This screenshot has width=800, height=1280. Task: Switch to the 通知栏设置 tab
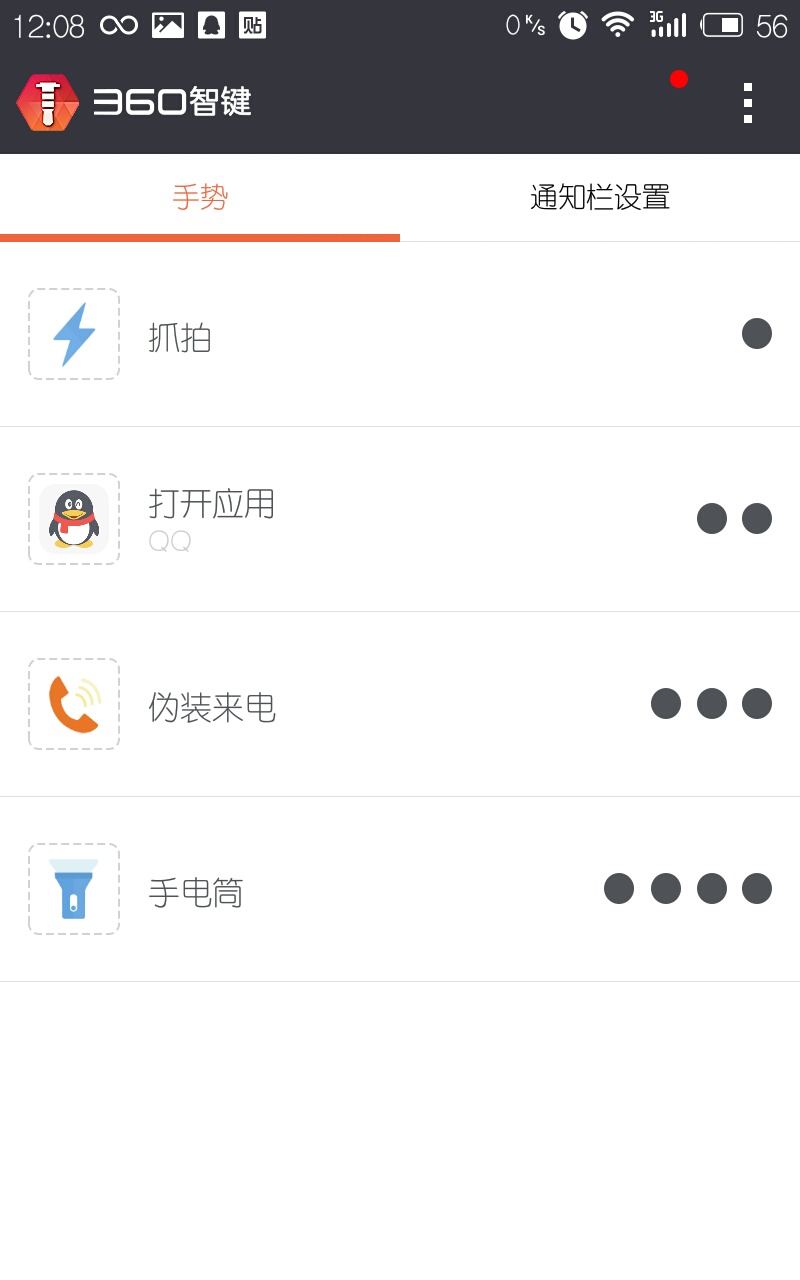[600, 198]
